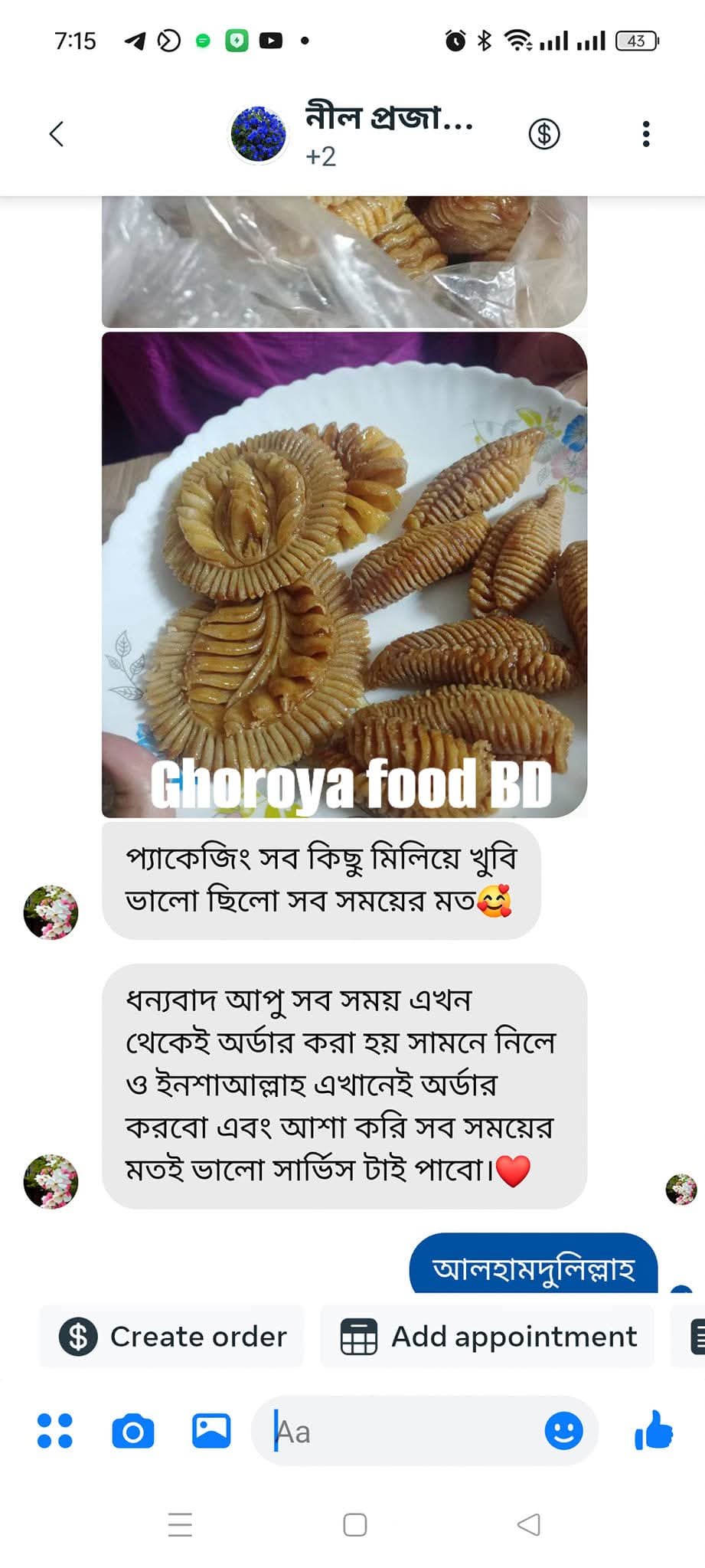Tap the Create order button
The width and height of the screenshot is (705, 1568).
point(172,1337)
